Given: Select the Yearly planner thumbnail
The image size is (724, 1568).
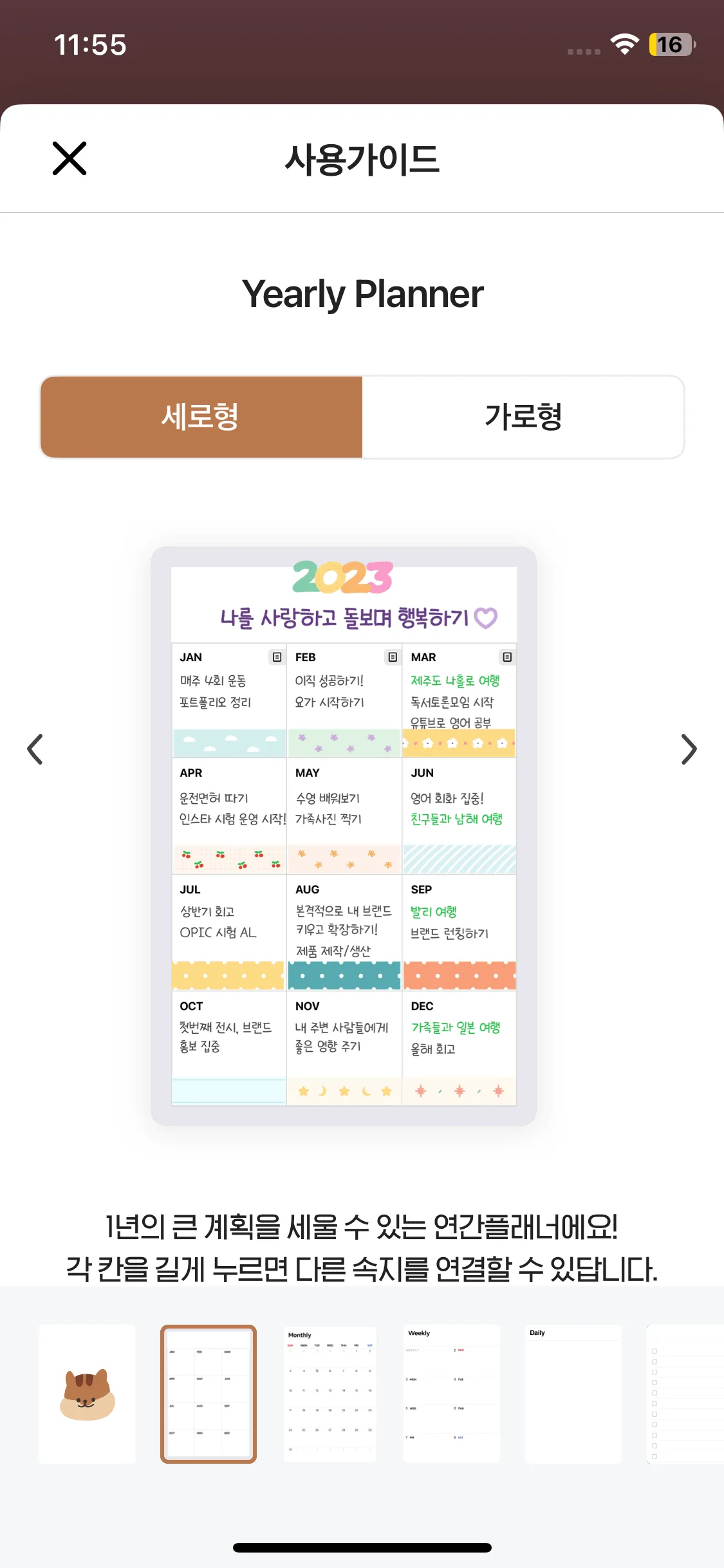Looking at the screenshot, I should pos(209,1394).
